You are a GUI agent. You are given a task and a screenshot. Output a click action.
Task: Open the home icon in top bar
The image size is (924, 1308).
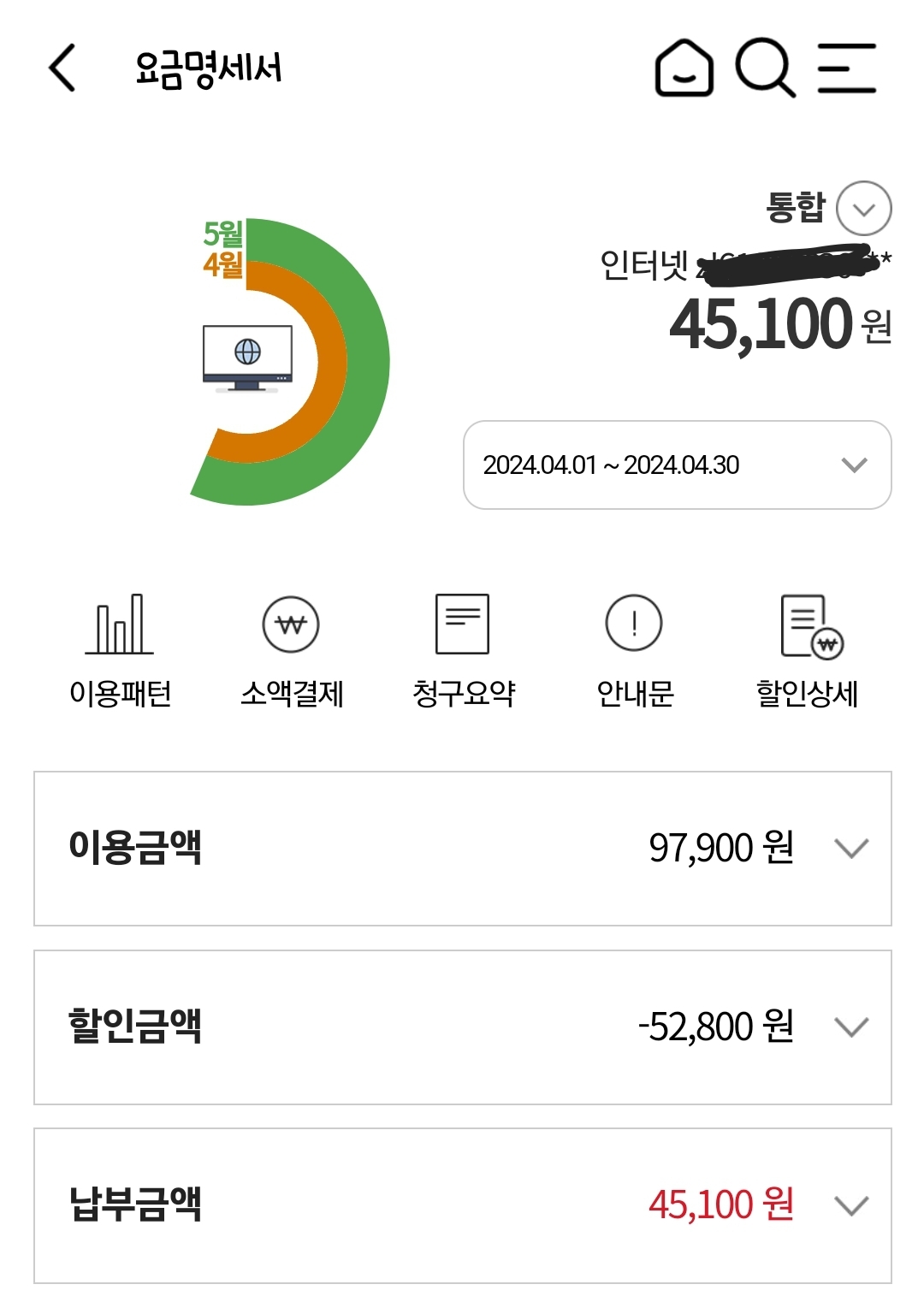click(684, 68)
